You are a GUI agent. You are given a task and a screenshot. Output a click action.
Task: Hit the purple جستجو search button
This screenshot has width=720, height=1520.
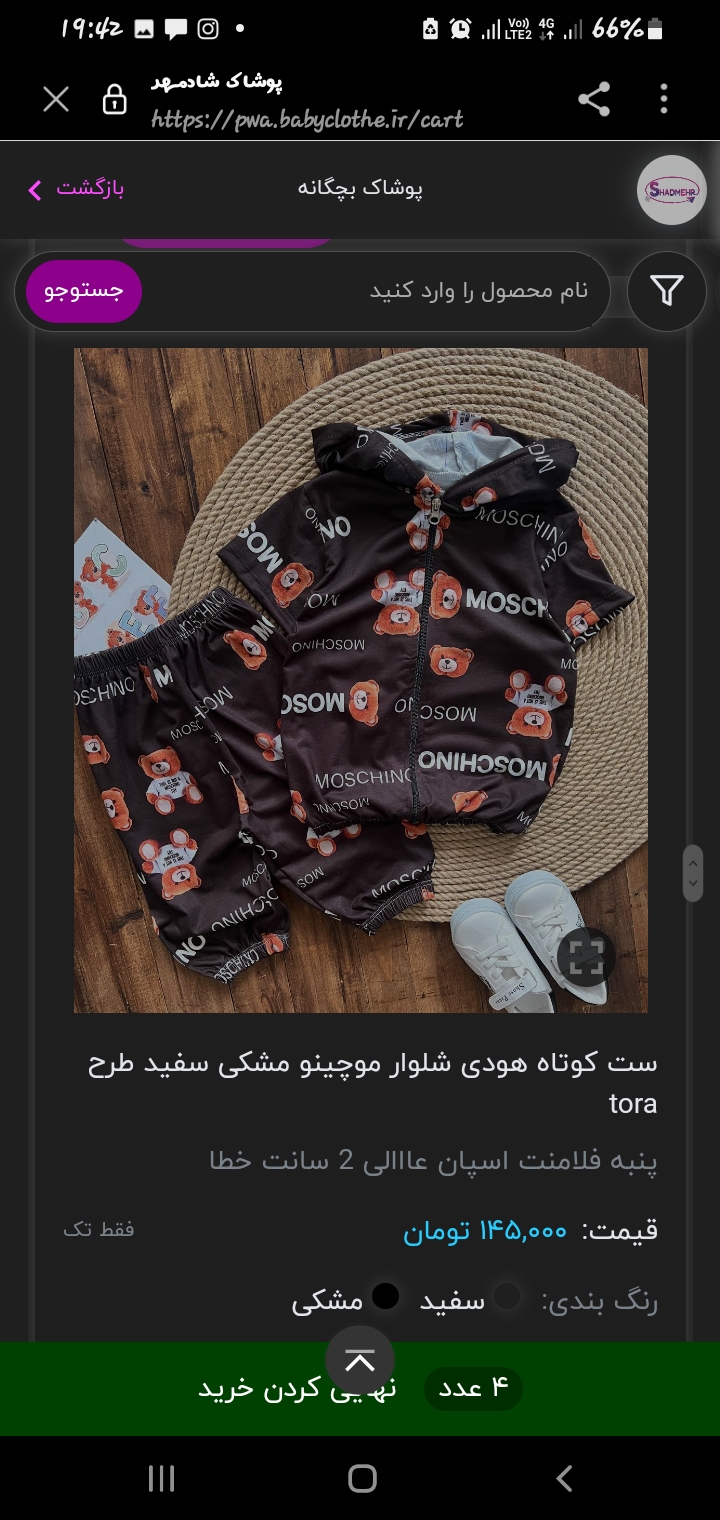coord(84,291)
